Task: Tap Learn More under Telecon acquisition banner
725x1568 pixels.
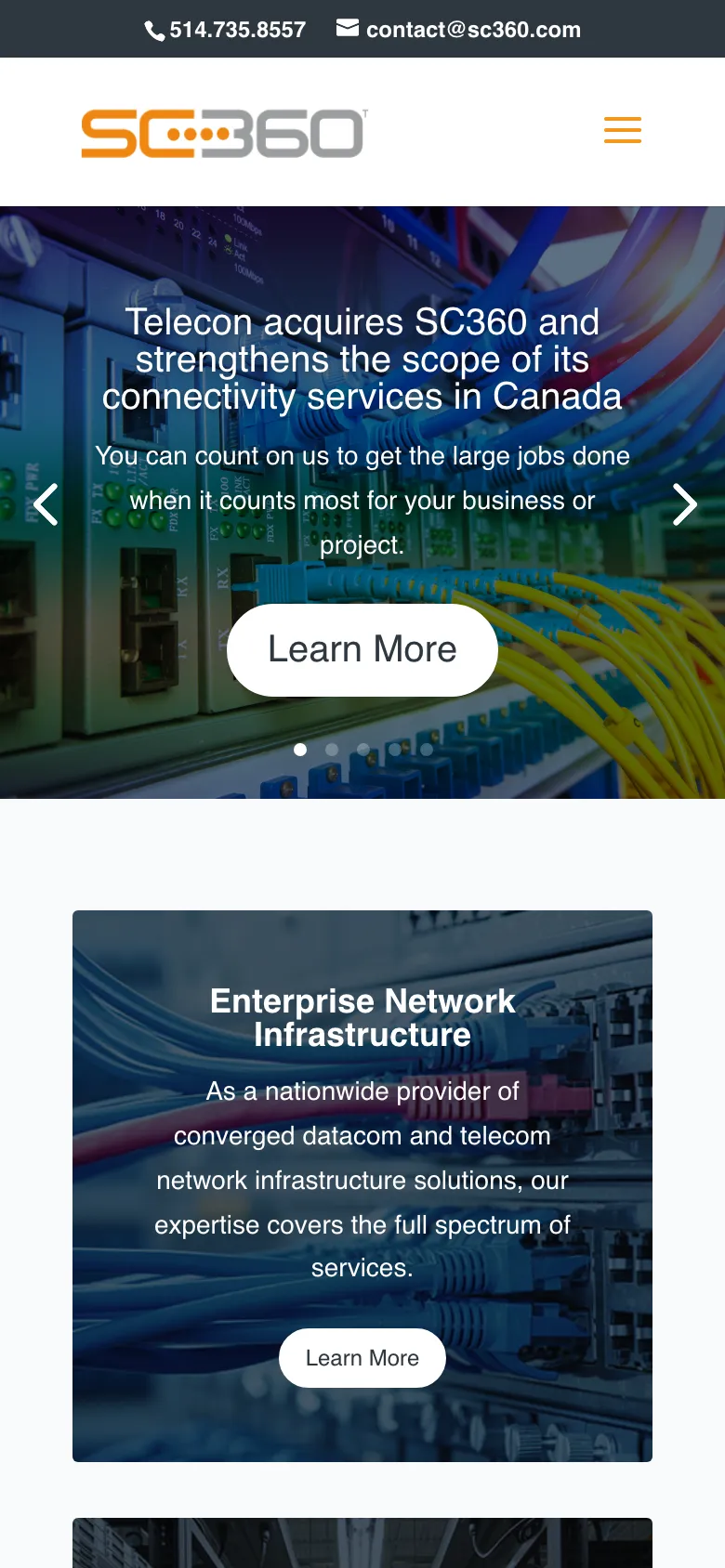Action: (x=362, y=649)
